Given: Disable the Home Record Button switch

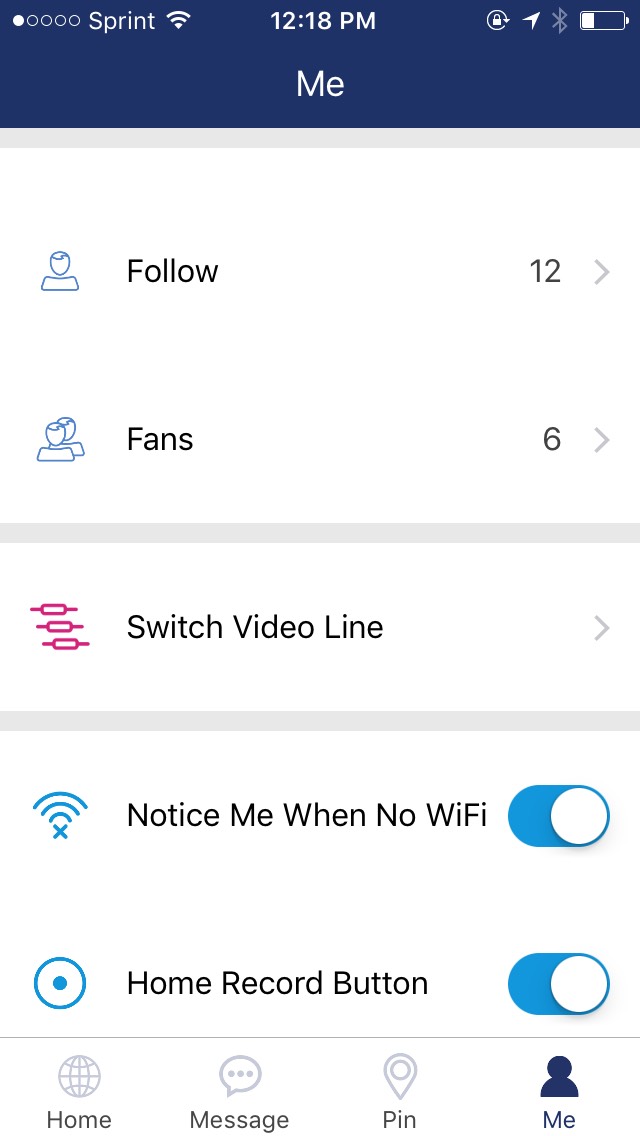Looking at the screenshot, I should [x=558, y=983].
